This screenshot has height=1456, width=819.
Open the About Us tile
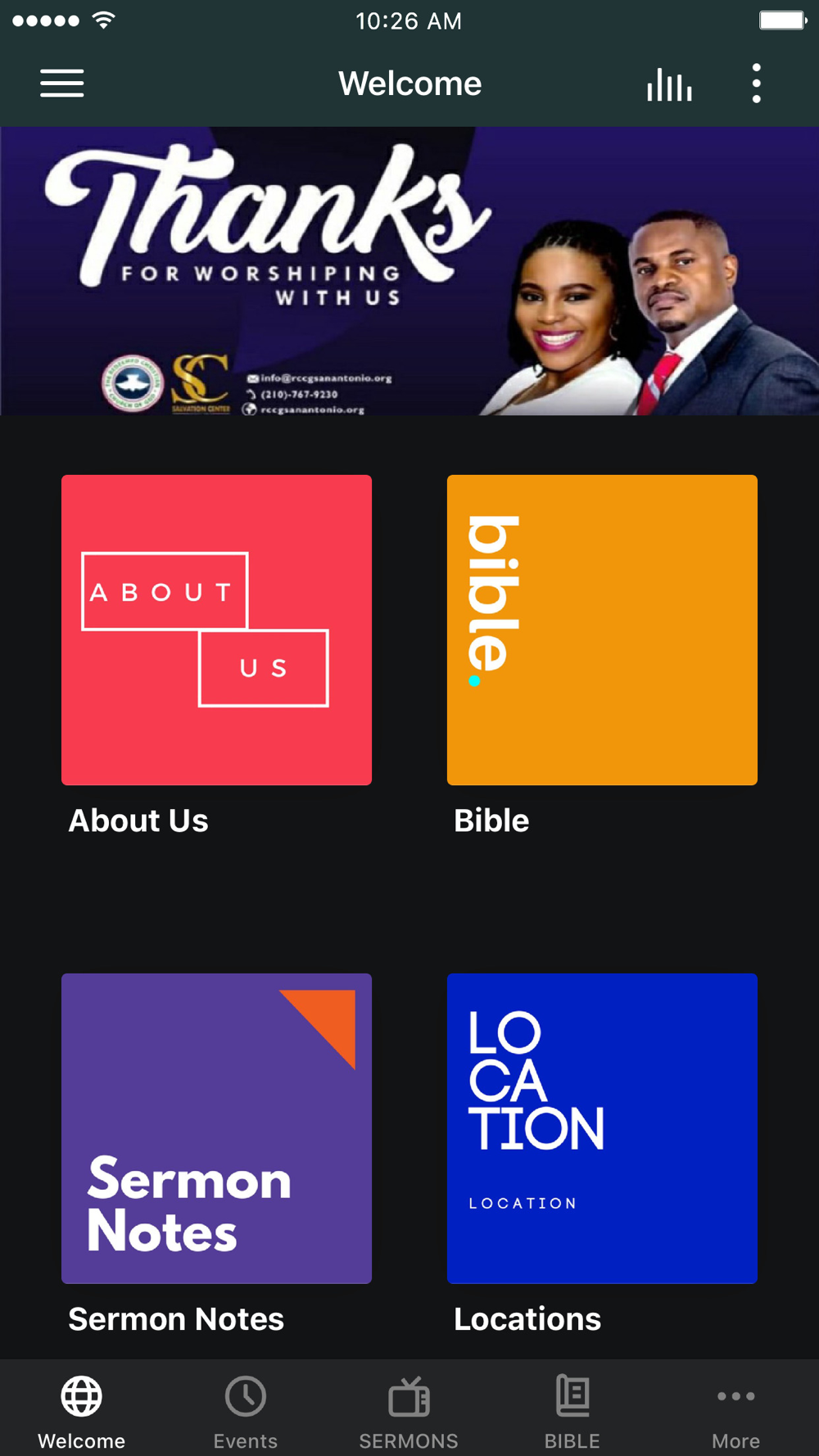pos(216,630)
